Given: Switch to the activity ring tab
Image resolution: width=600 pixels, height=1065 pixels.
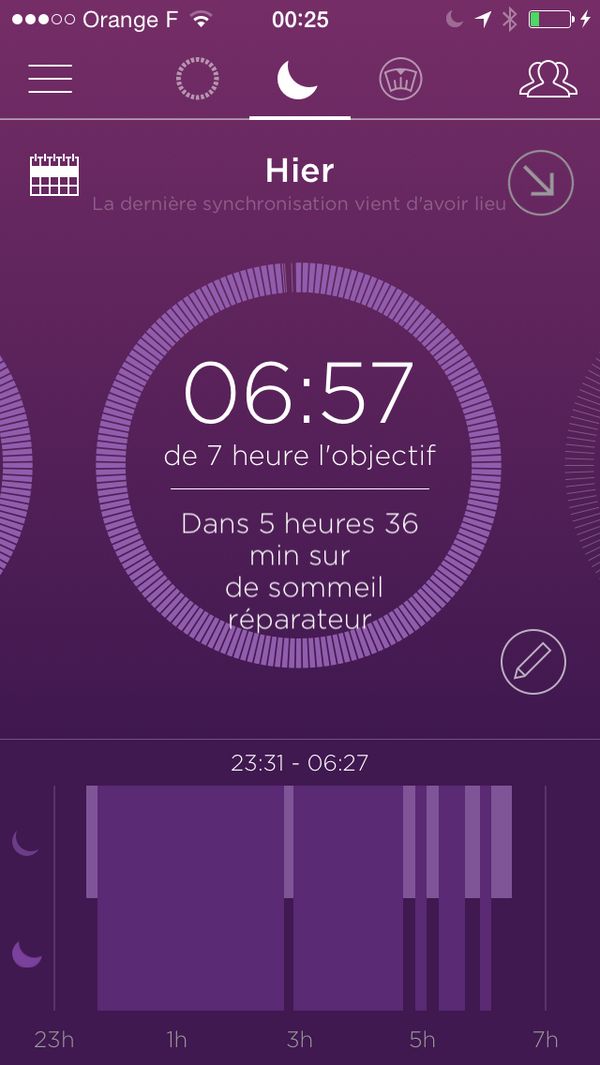Looking at the screenshot, I should pos(197,79).
